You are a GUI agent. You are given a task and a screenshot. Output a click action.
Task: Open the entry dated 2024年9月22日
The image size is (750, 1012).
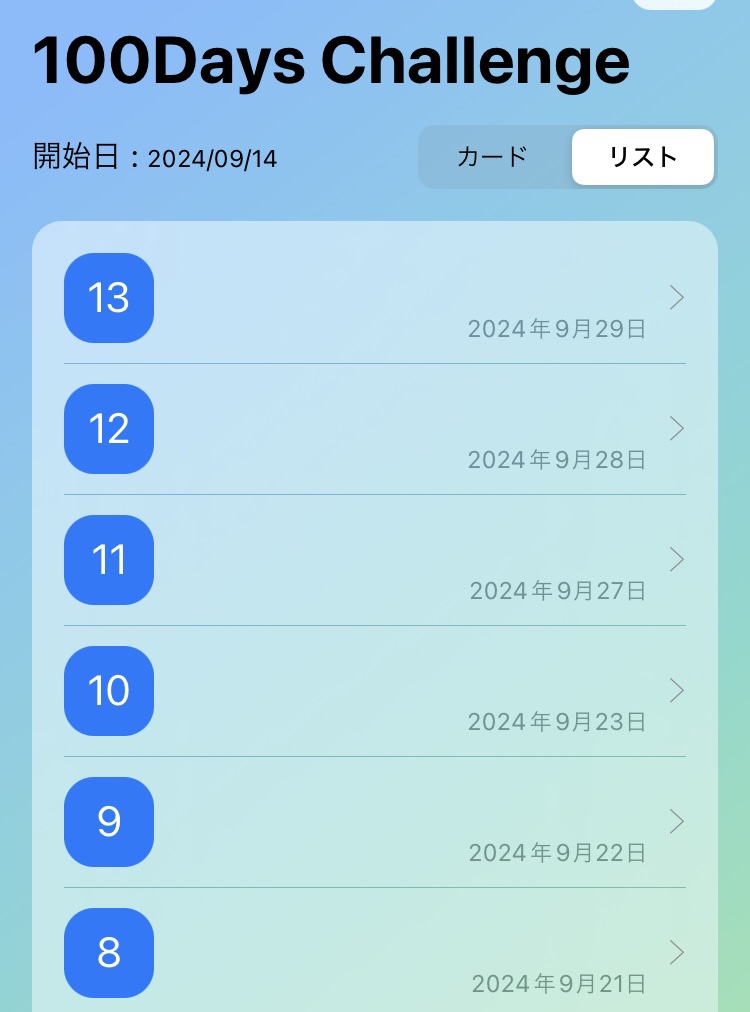[x=557, y=852]
